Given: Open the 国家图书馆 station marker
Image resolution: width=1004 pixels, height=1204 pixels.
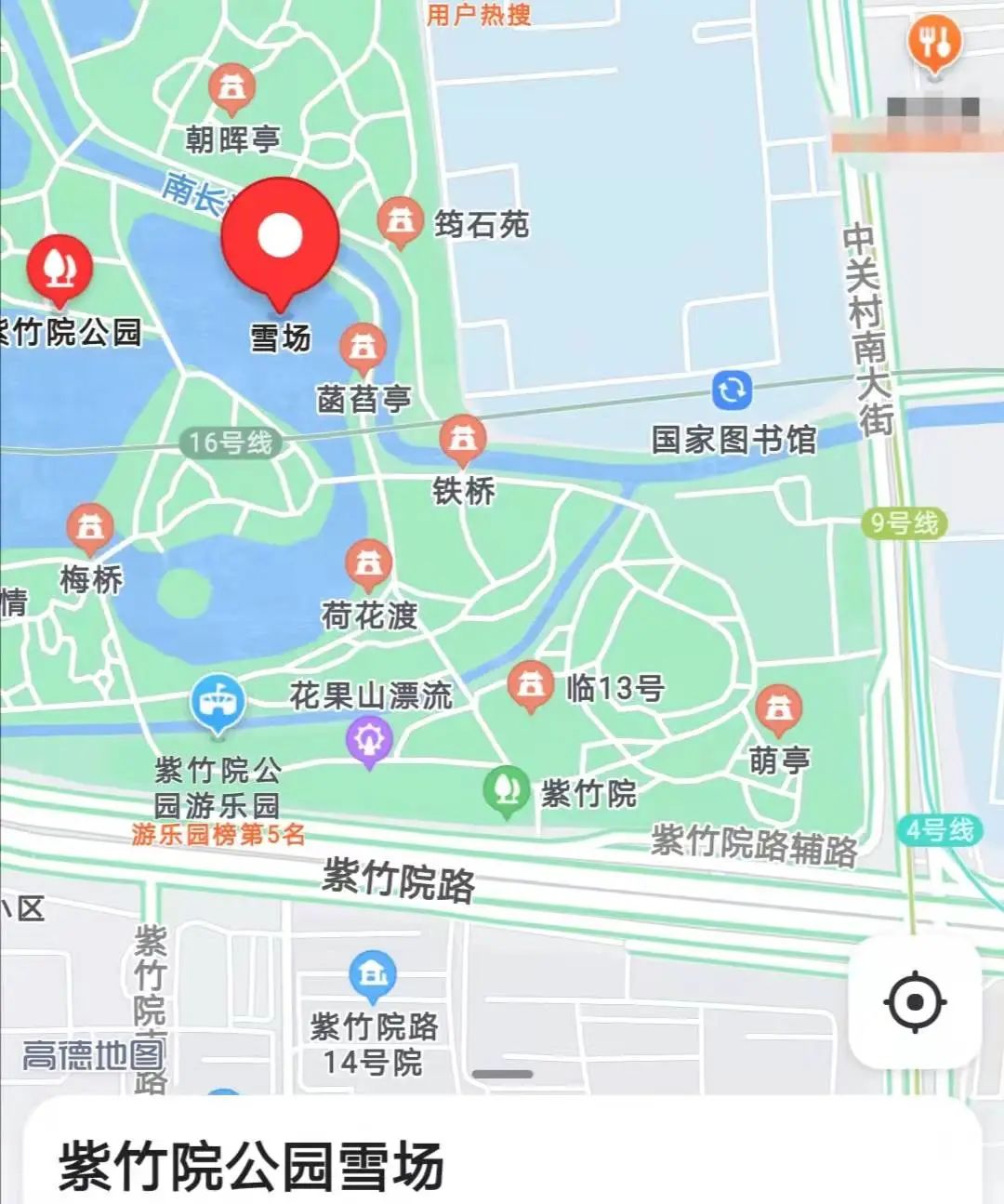Looking at the screenshot, I should click(x=732, y=390).
